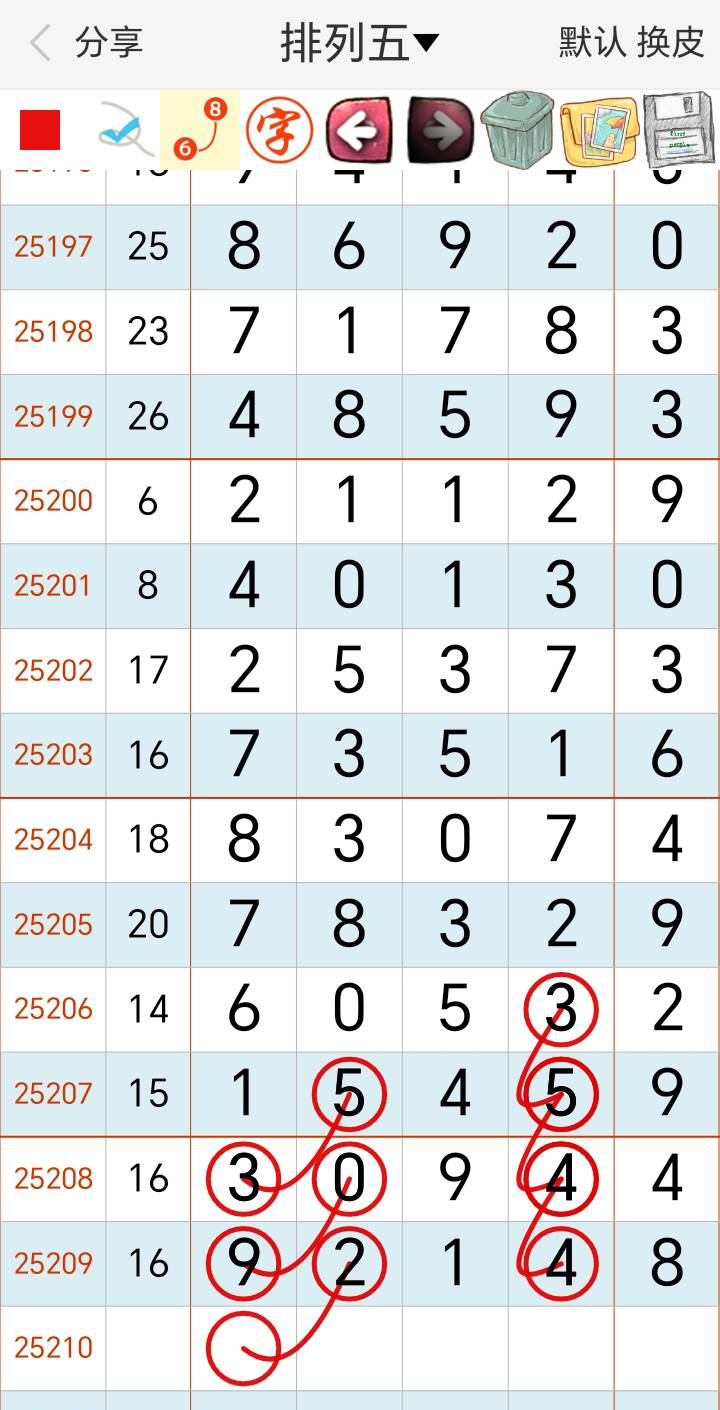Open the picture gallery folder icon
720x1410 pixels.
point(599,130)
